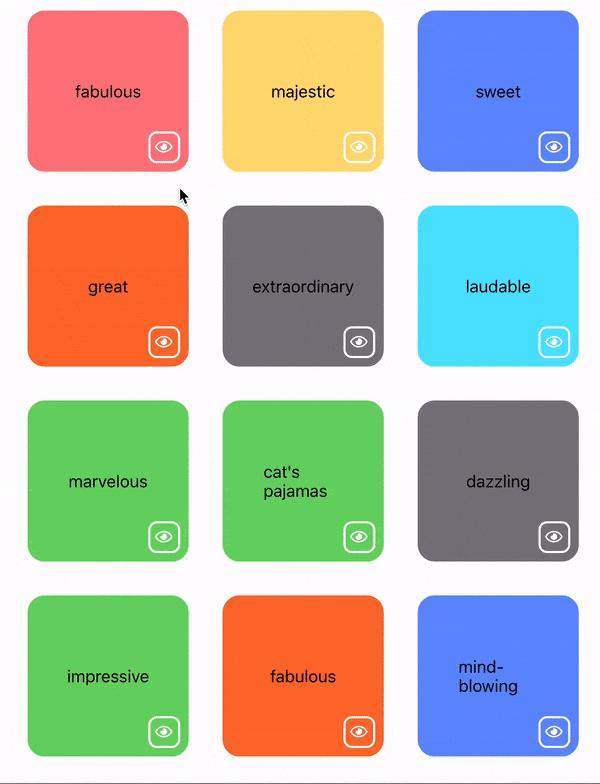Viewport: 600px width, 784px height.
Task: Tap the eye icon on the extraordinary card
Action: tap(359, 342)
